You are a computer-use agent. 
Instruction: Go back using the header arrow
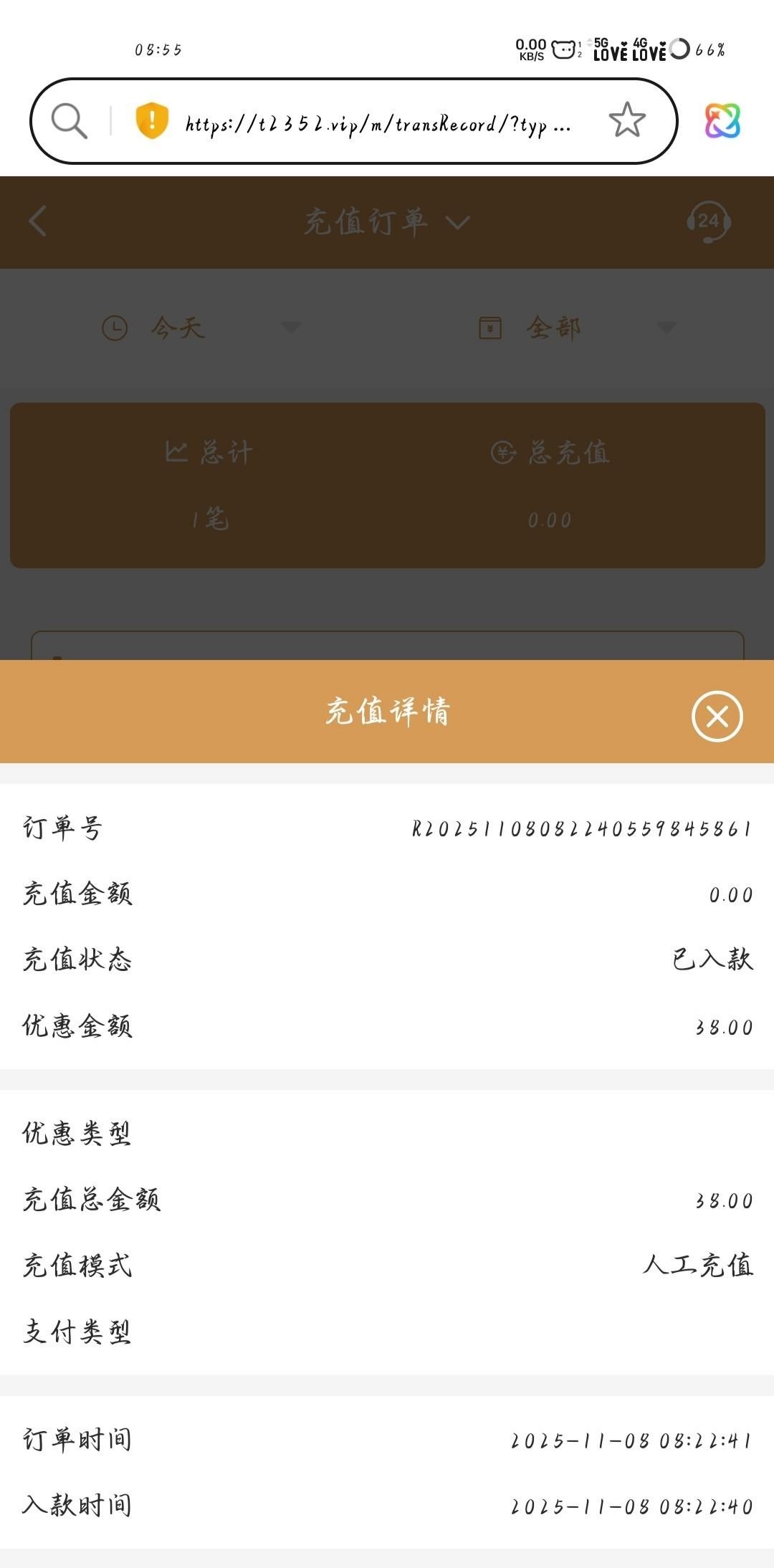(38, 221)
